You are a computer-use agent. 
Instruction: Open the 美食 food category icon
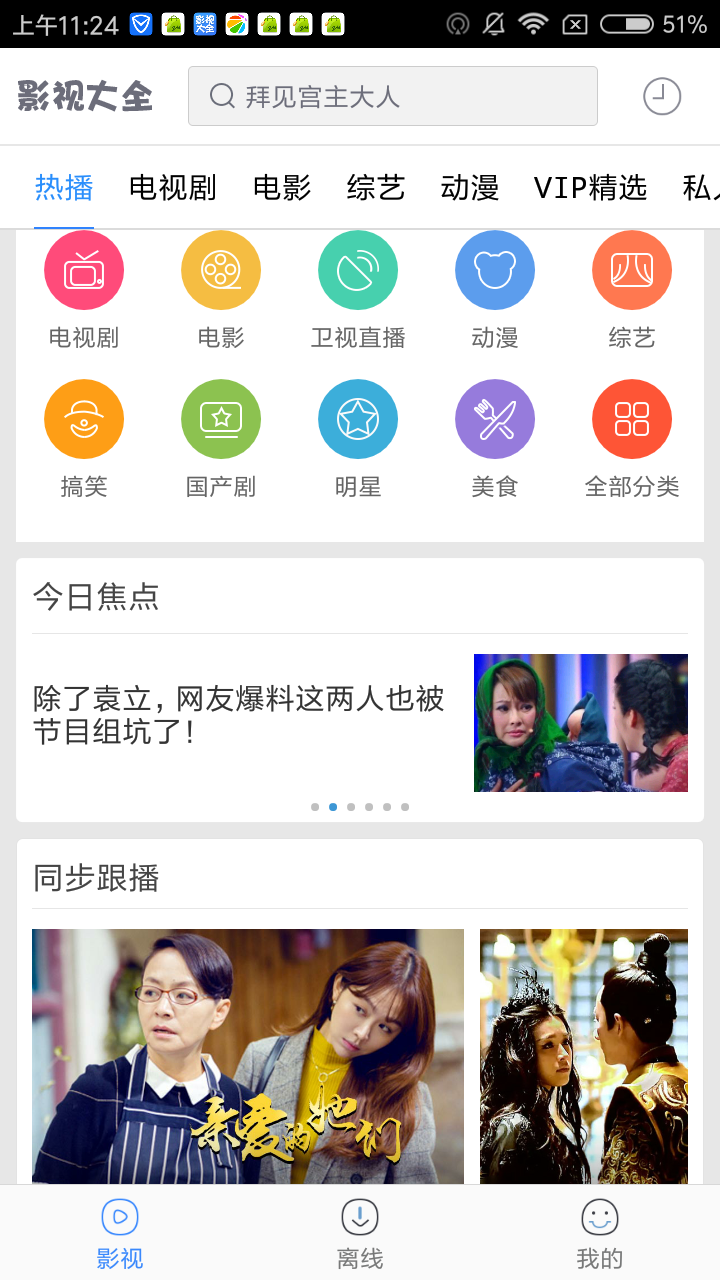click(495, 418)
